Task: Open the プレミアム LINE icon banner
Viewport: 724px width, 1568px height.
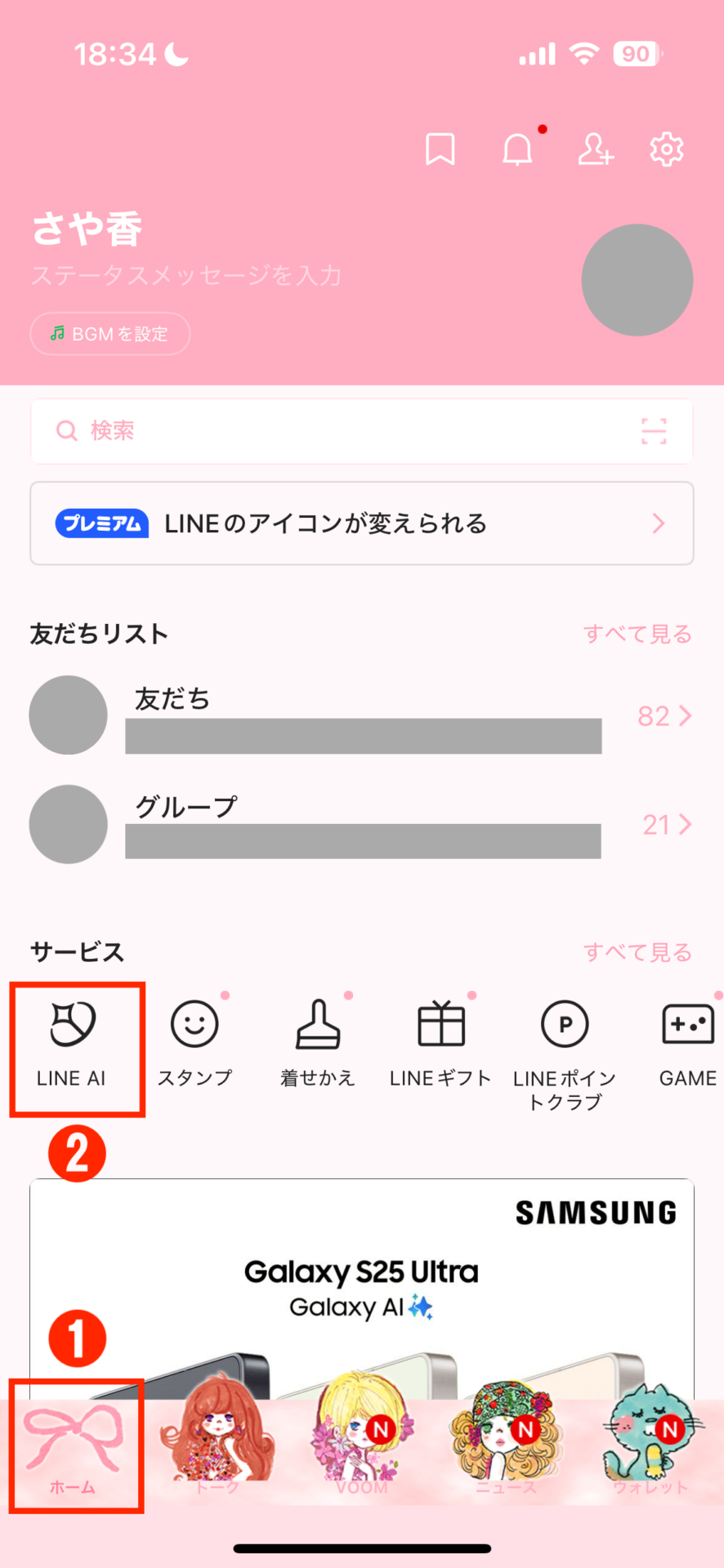Action: [361, 523]
